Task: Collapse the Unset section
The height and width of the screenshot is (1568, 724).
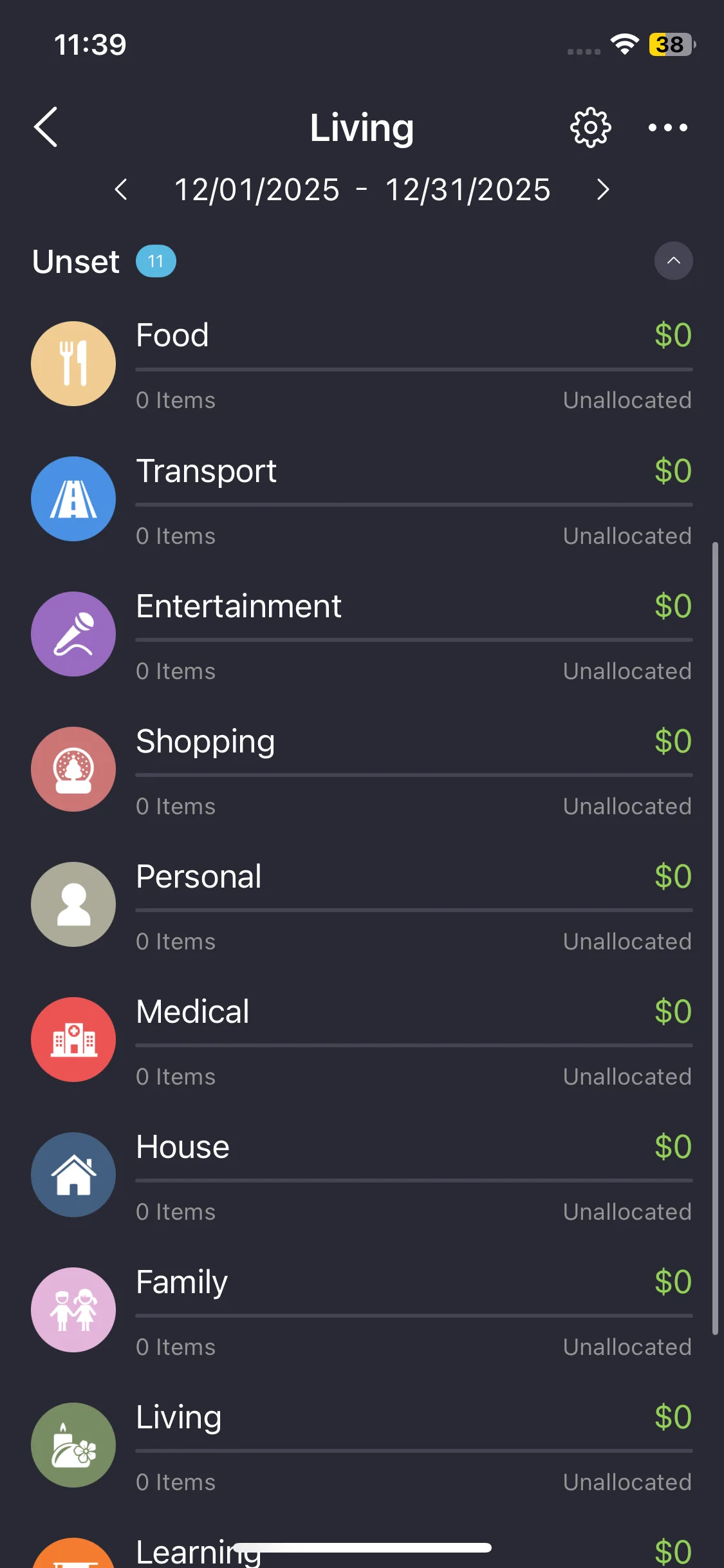Action: (673, 261)
